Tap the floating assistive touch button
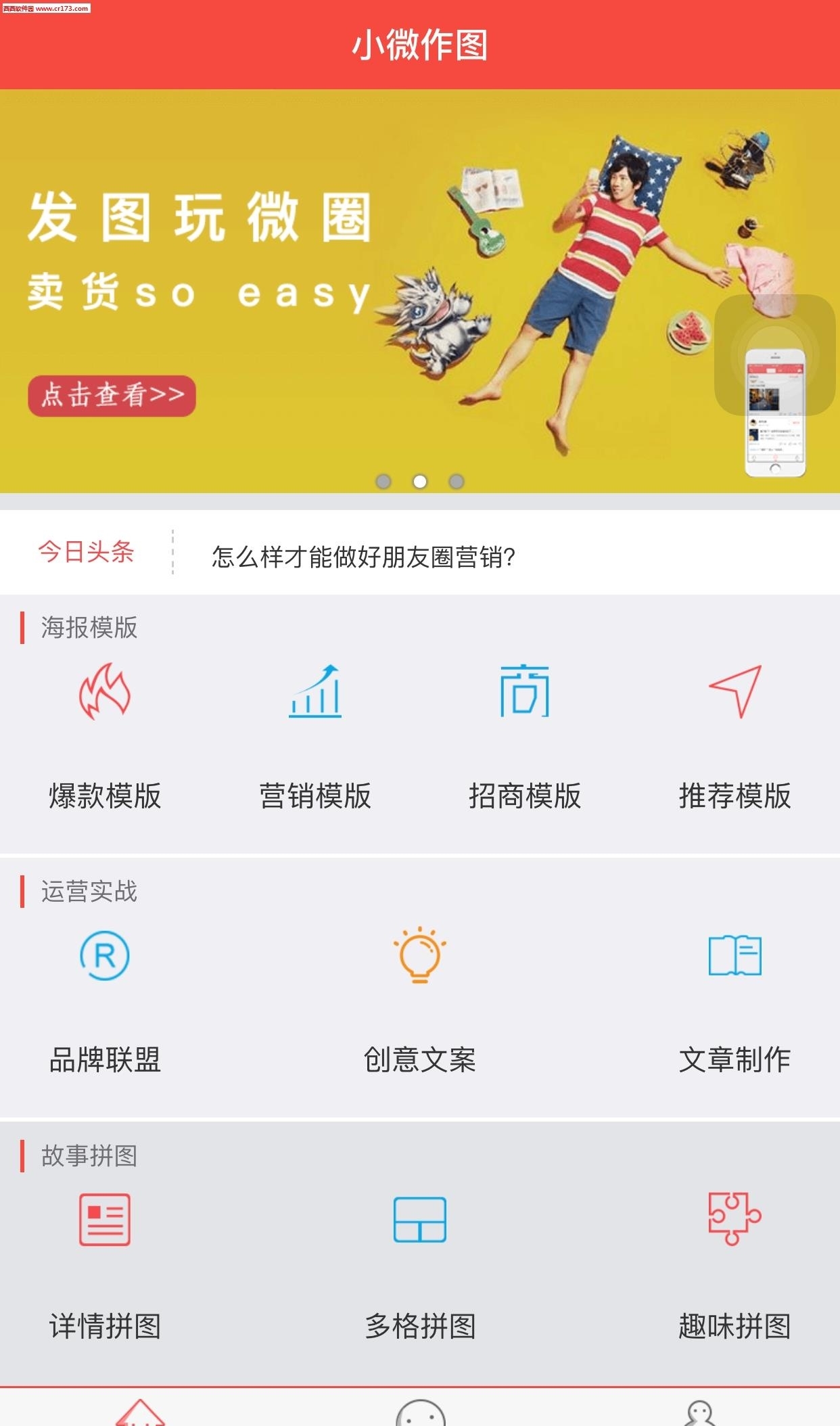Screen dimensions: 840x1426 pyautogui.click(x=775, y=355)
